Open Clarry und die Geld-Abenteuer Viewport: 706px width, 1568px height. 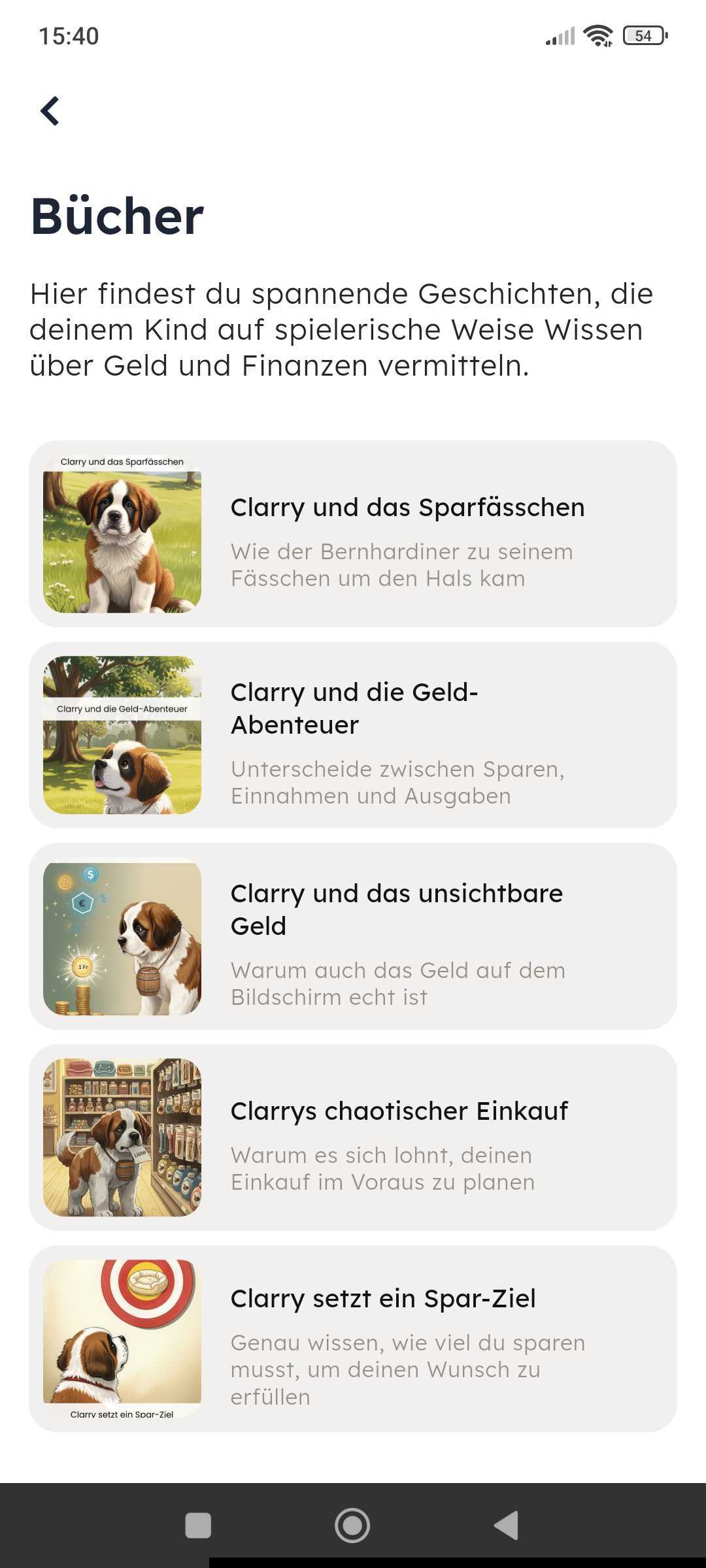pyautogui.click(x=353, y=735)
